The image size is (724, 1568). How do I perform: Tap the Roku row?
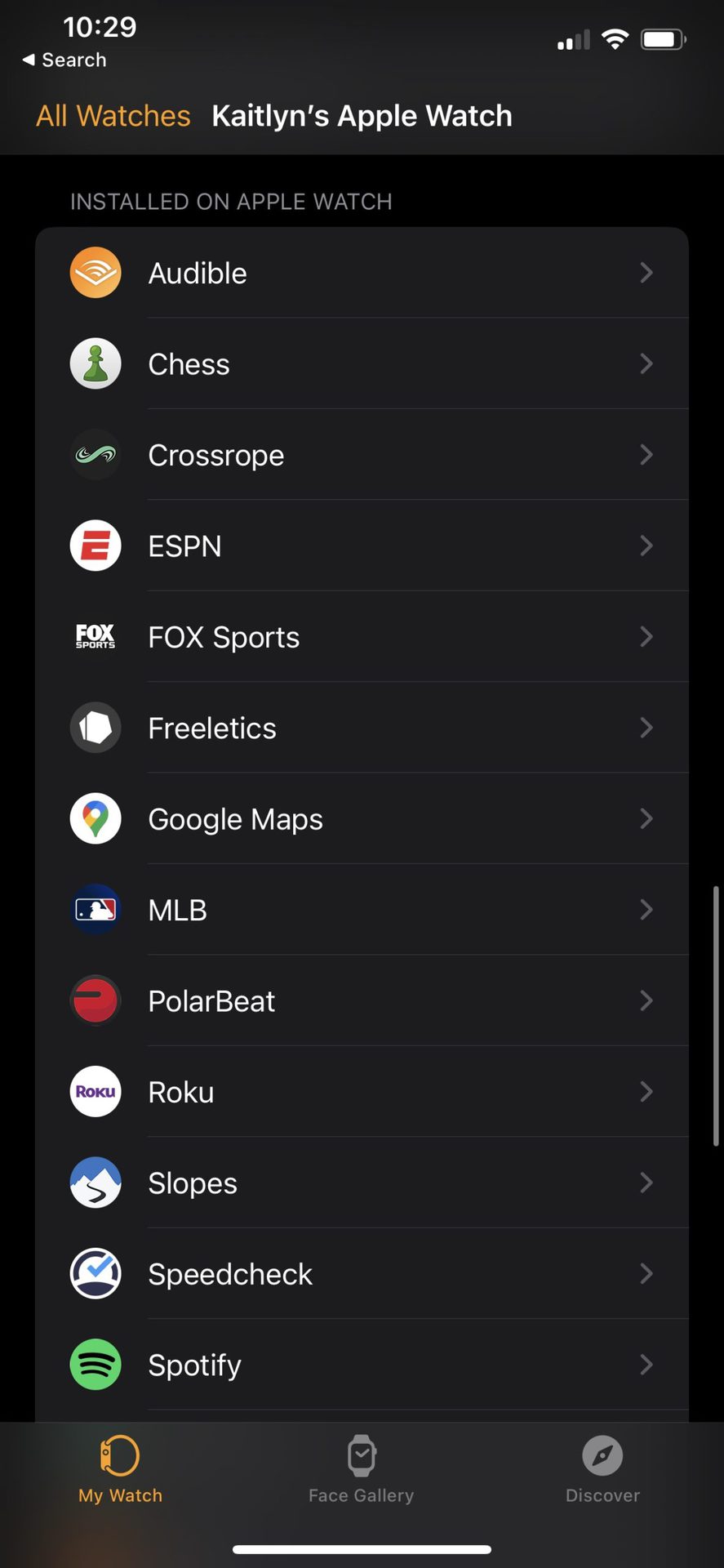point(361,1092)
